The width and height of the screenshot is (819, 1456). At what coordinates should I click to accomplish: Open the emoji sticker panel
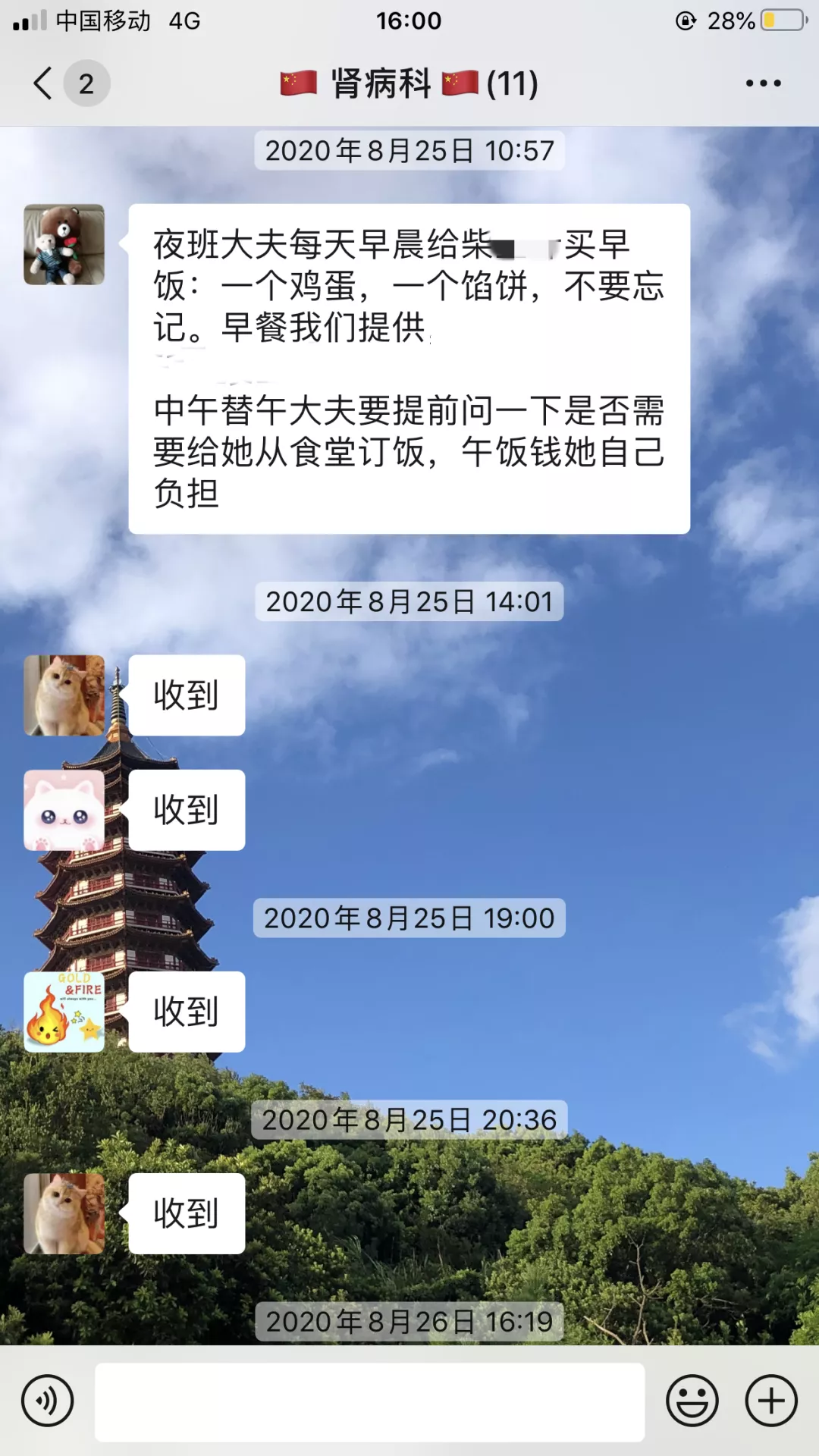[692, 1401]
